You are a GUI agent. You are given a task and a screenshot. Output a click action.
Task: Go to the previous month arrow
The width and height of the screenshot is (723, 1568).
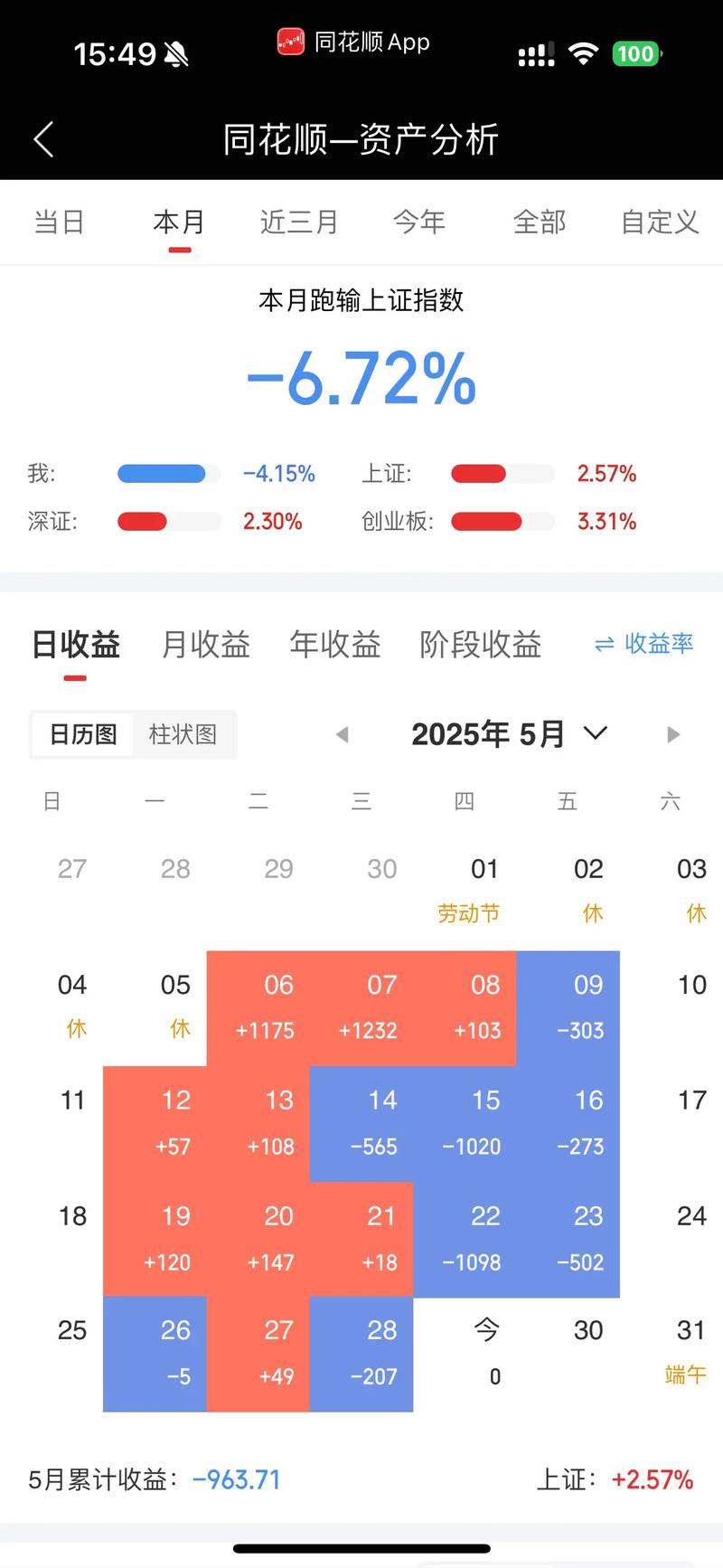(342, 734)
